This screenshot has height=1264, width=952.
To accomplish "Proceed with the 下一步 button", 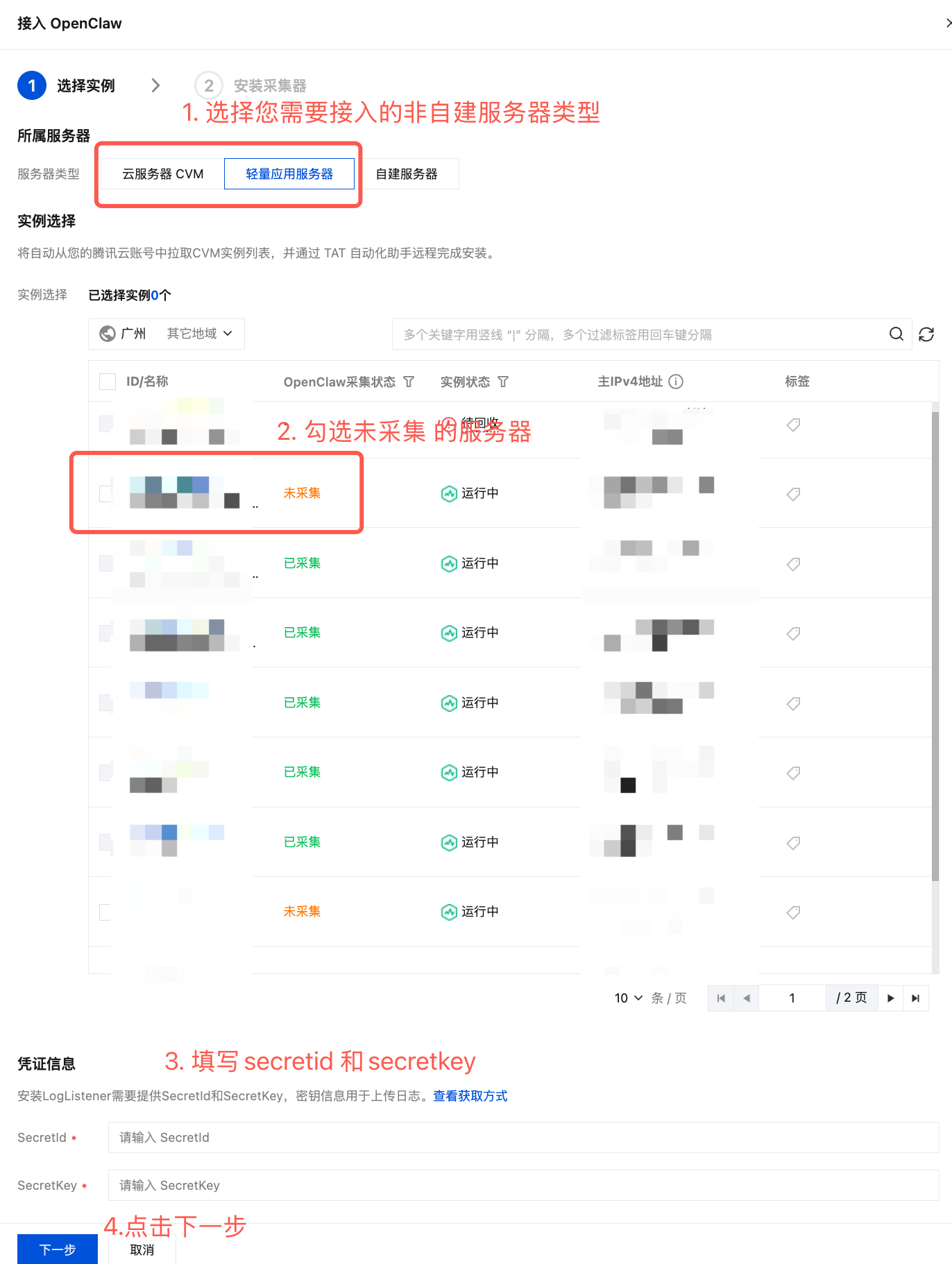I will pyautogui.click(x=58, y=1249).
